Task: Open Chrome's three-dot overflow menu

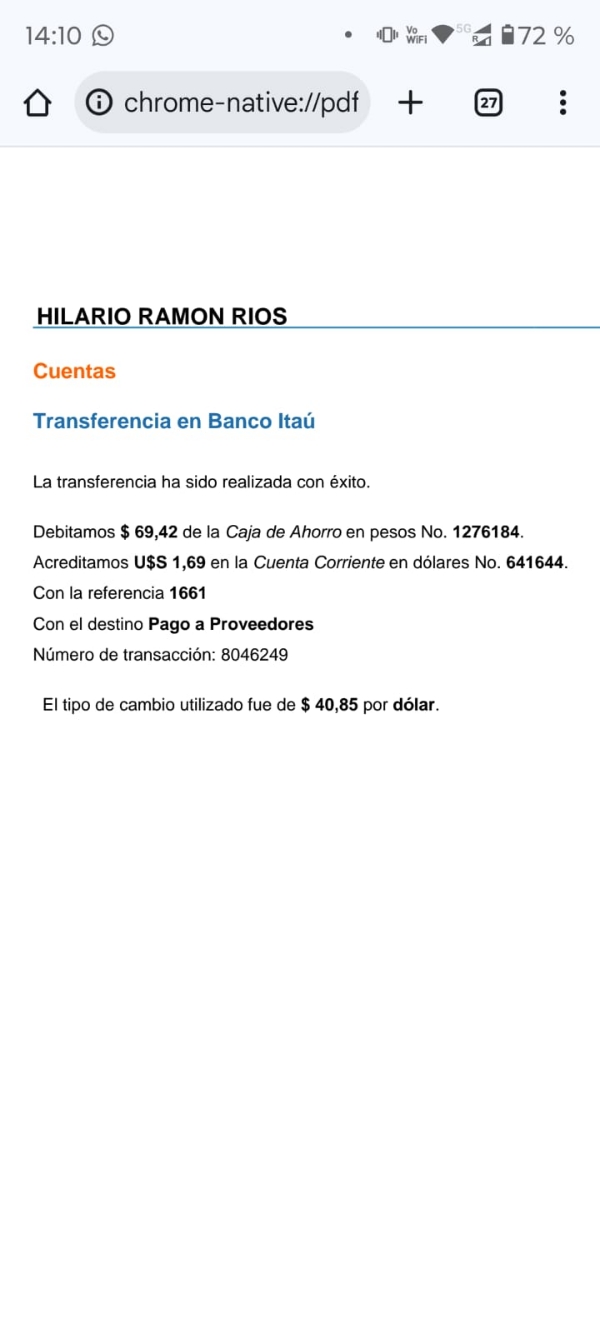Action: 563,102
